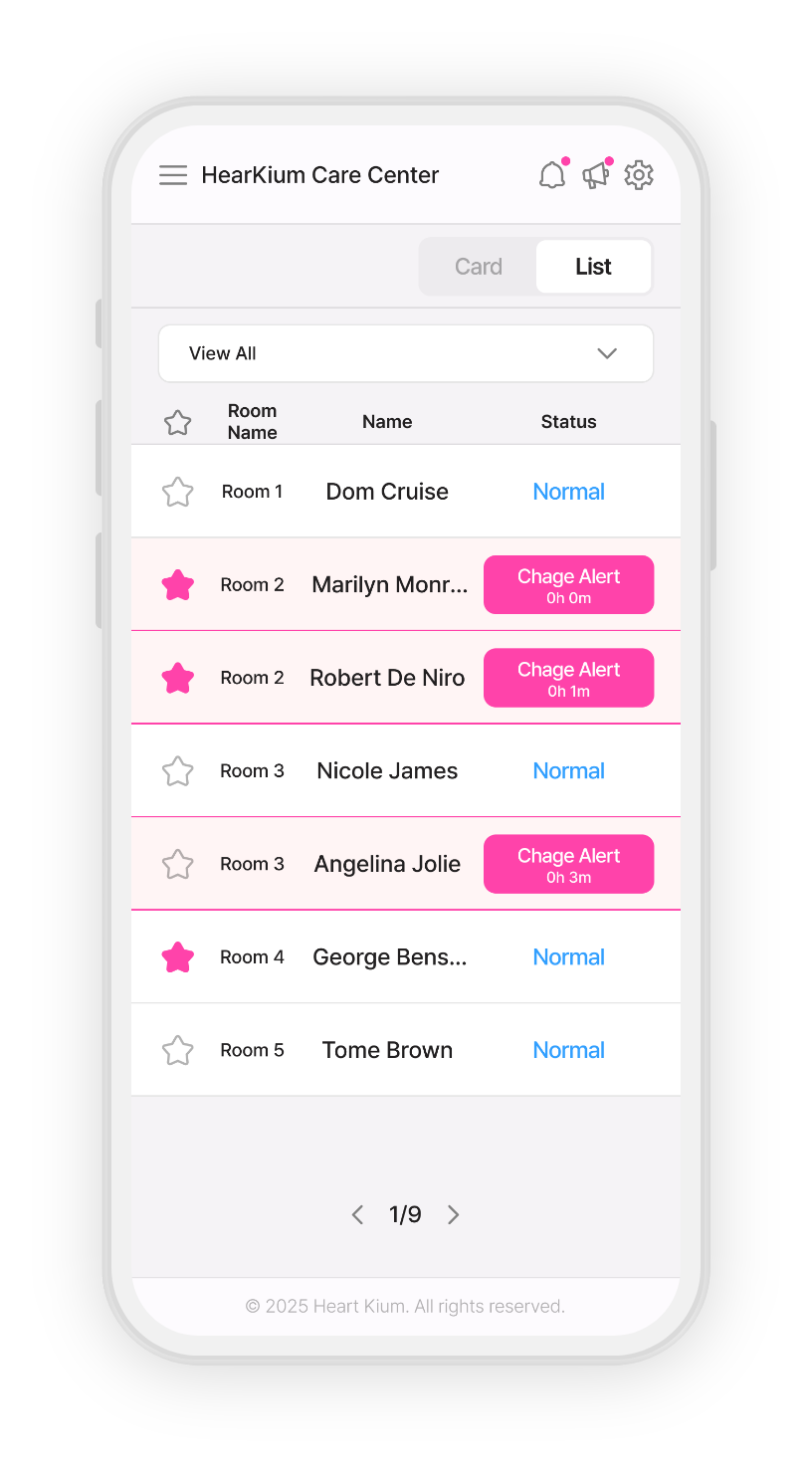Tap Angelina Jolie's Chage Alert button
Image resolution: width=812 pixels, height=1473 pixels.
click(x=568, y=864)
